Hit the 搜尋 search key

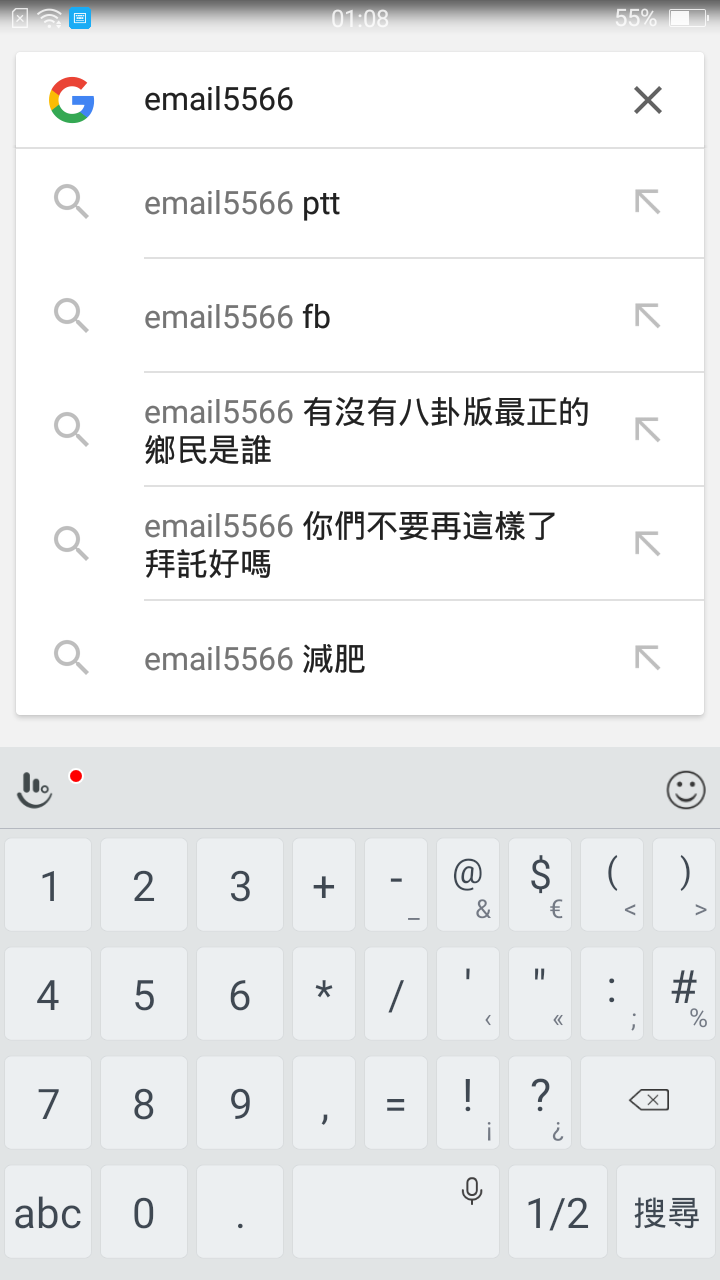click(666, 1212)
